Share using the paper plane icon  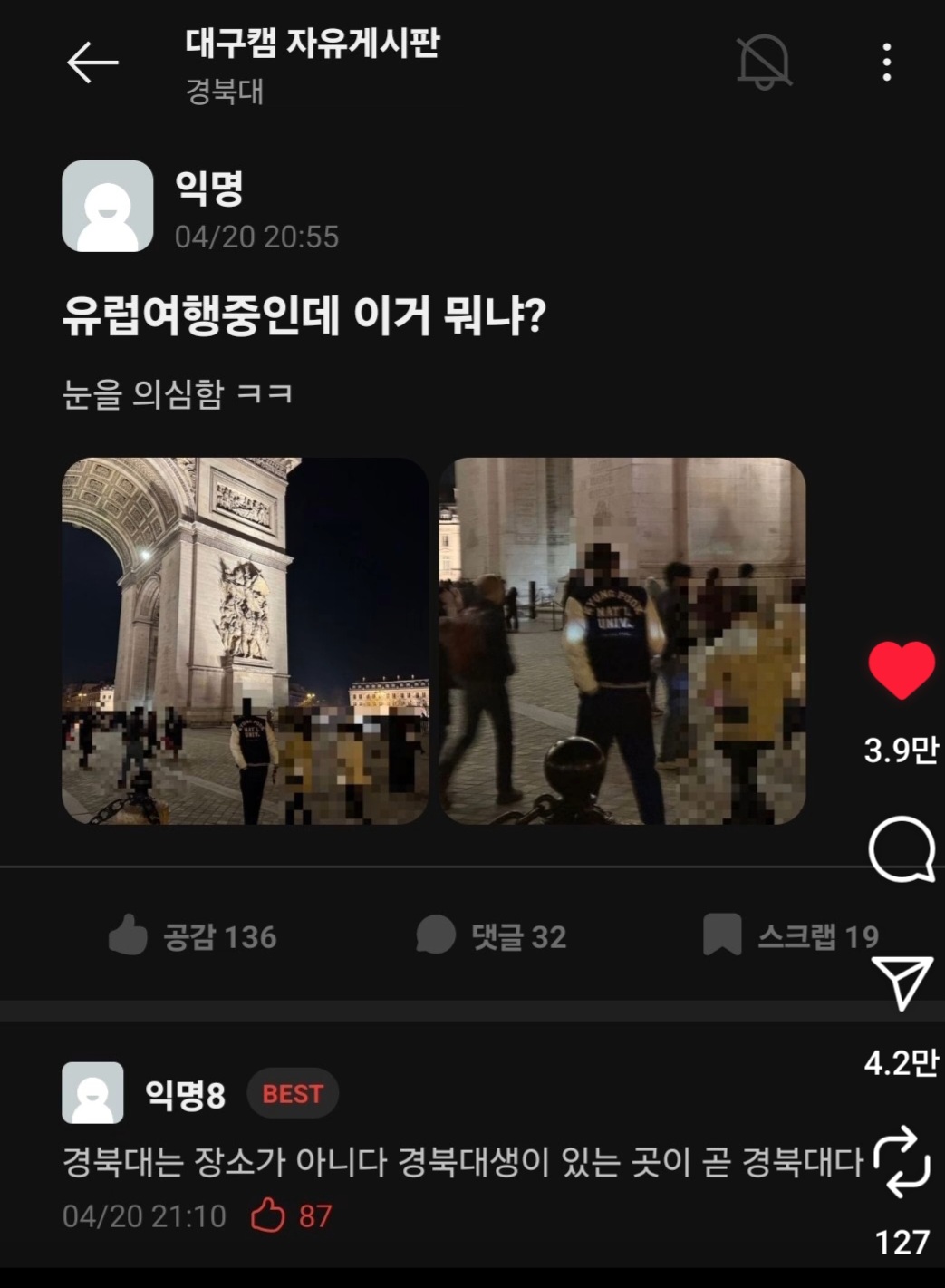pyautogui.click(x=902, y=982)
